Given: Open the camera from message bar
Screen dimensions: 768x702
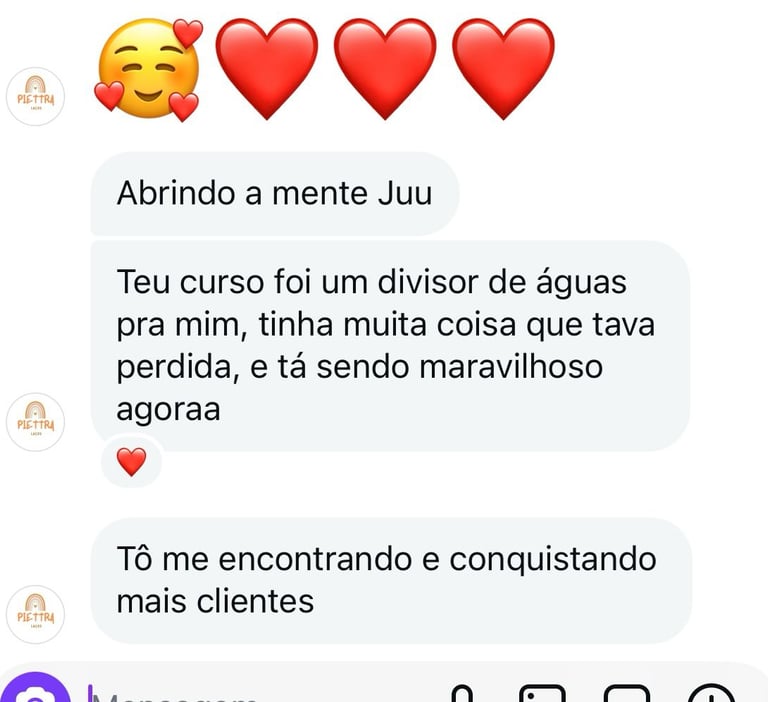Looking at the screenshot, I should click(x=36, y=692).
